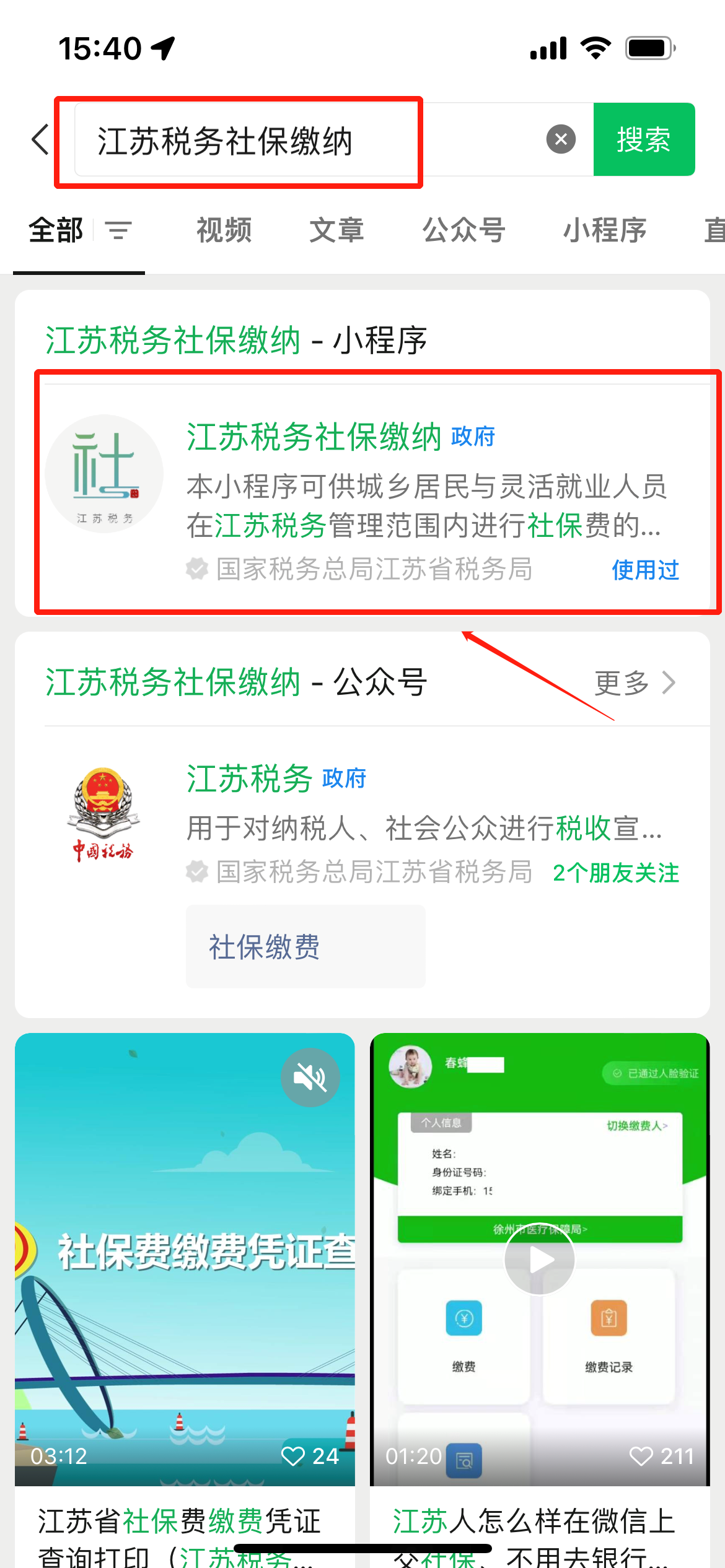Open the 江苏省社保费缴费凭证 video

pos(185,1300)
